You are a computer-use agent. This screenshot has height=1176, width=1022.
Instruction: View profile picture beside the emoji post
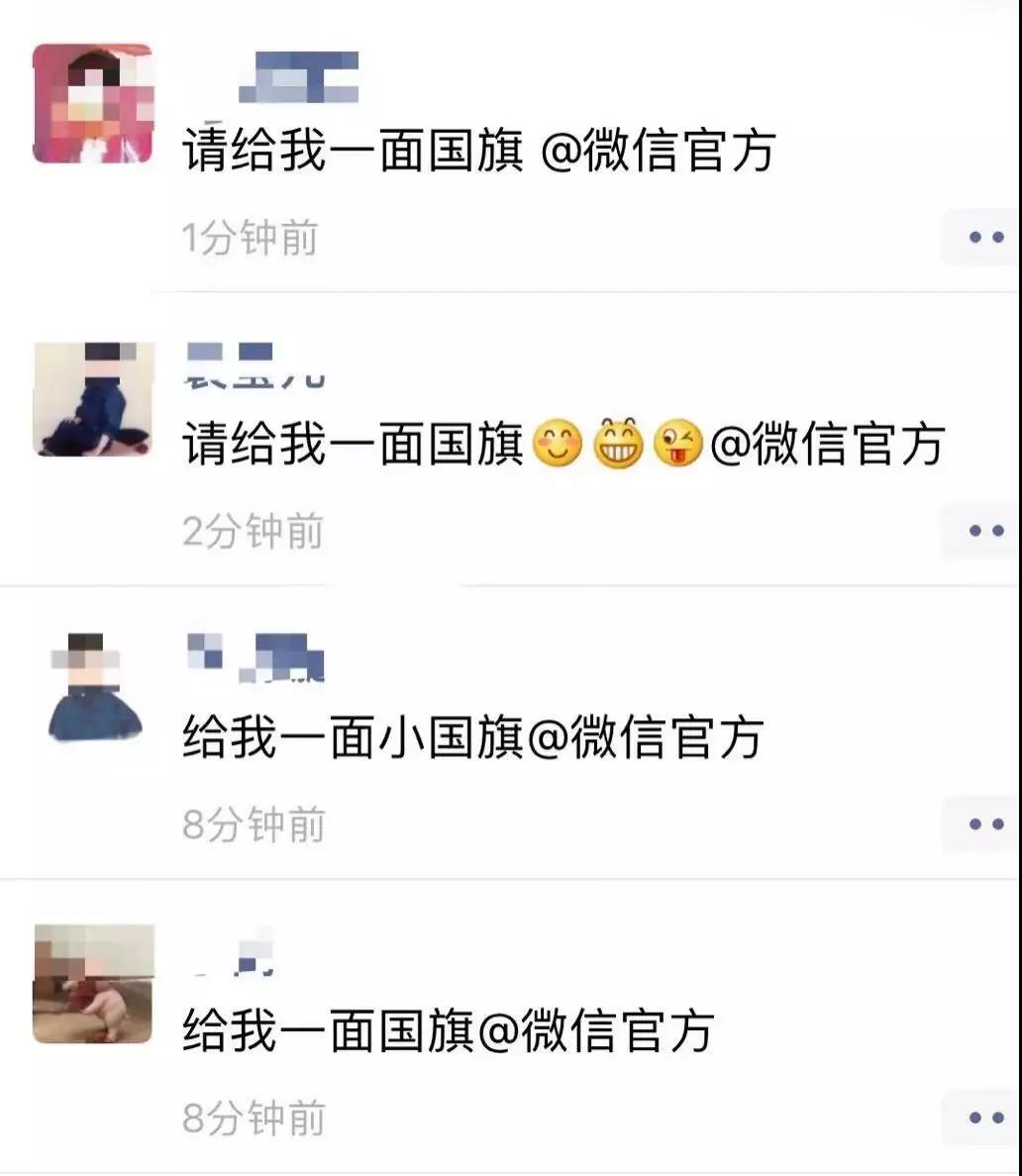pyautogui.click(x=94, y=398)
